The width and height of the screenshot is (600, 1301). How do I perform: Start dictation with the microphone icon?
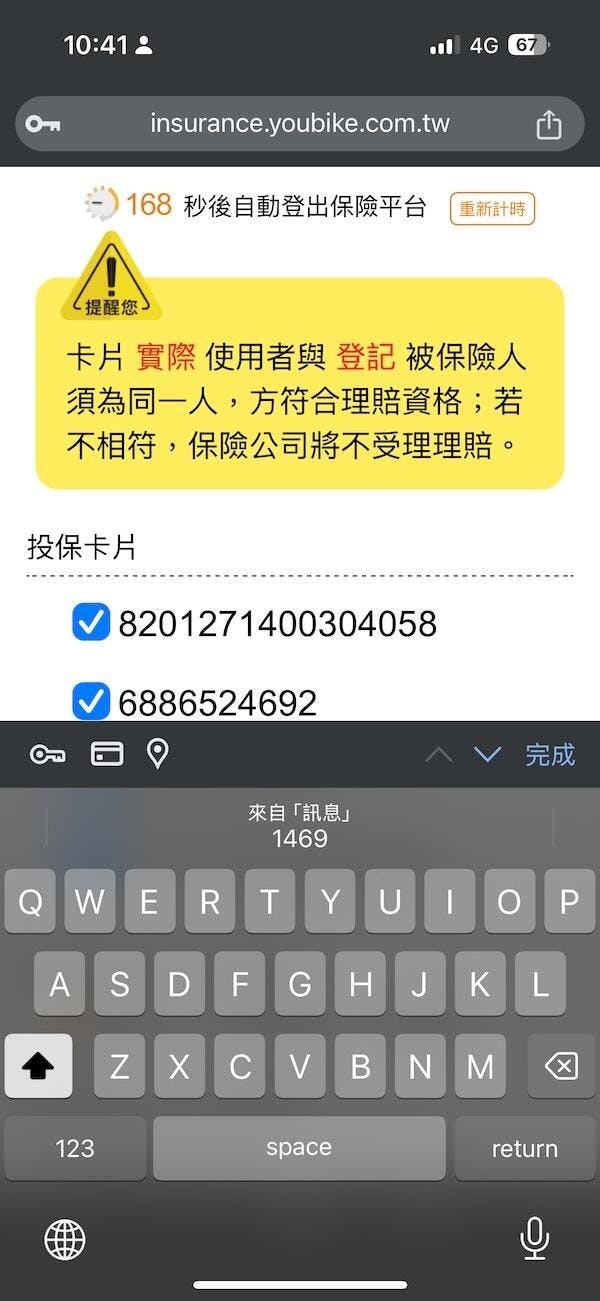535,1239
